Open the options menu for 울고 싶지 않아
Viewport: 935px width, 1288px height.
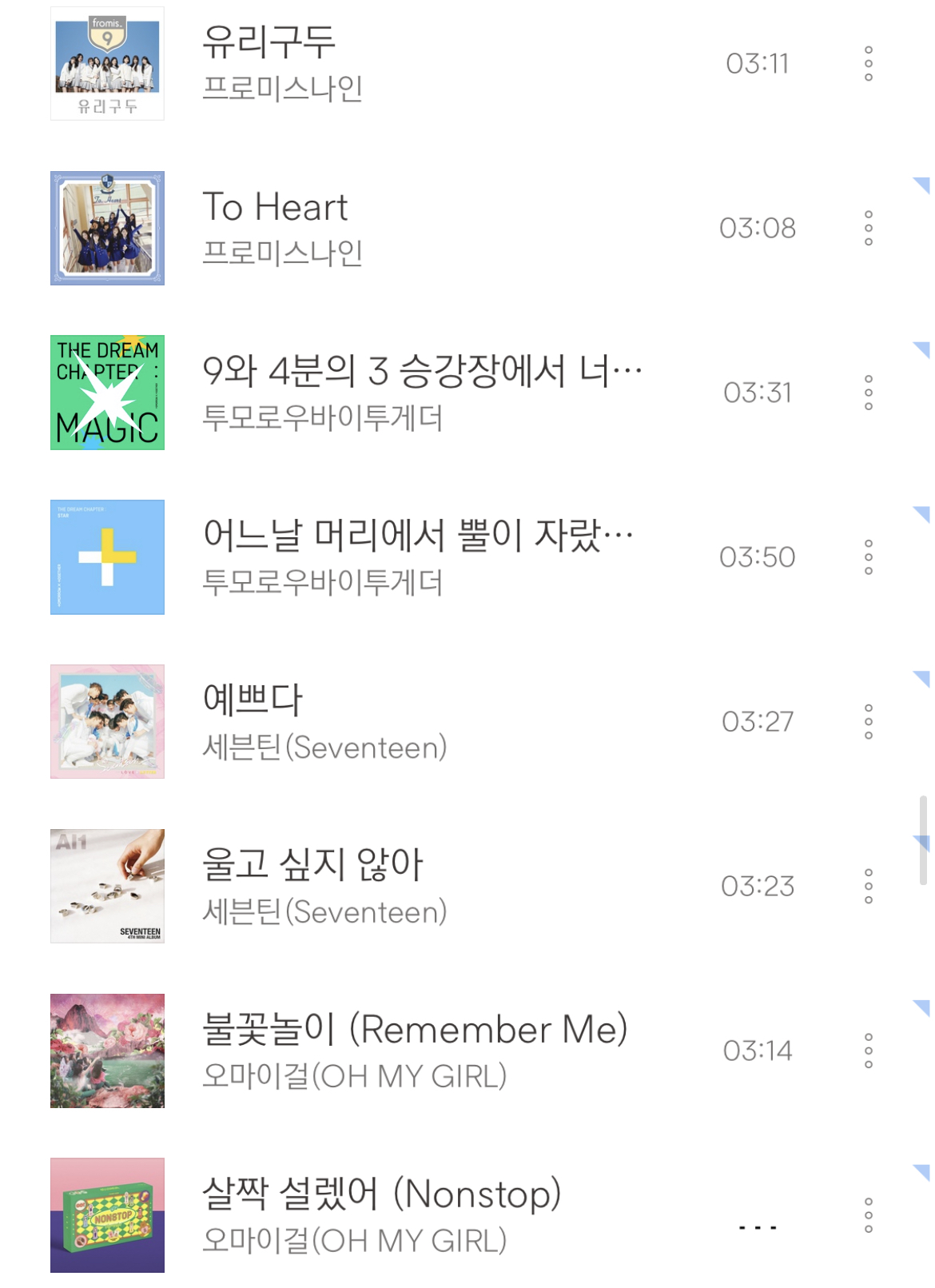point(869,886)
